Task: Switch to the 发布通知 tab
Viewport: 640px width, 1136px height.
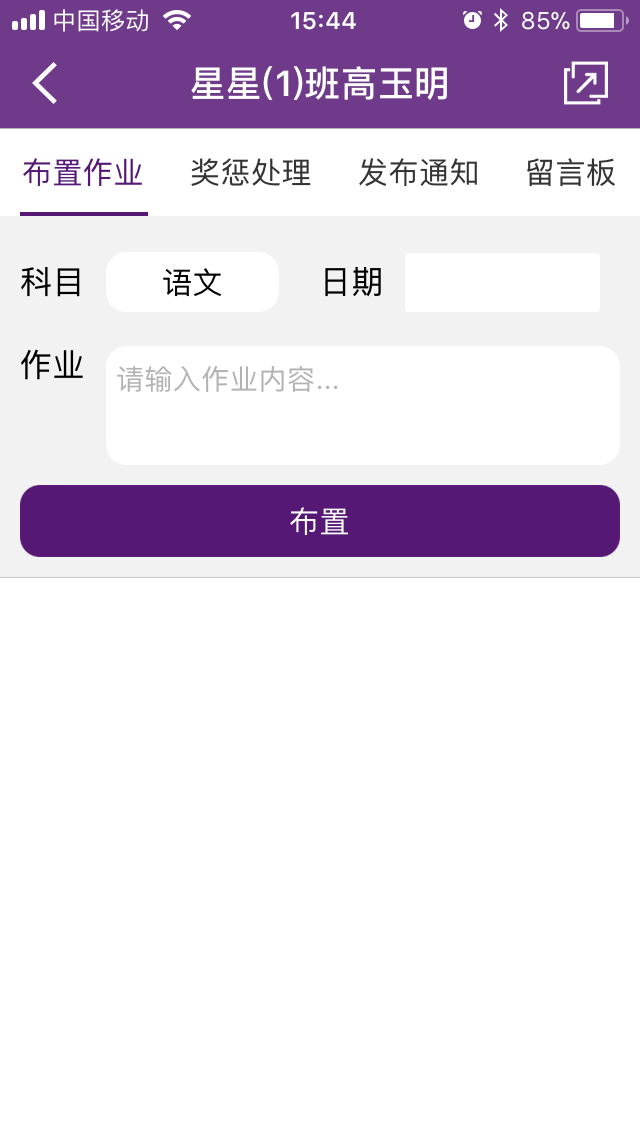Action: coord(419,173)
